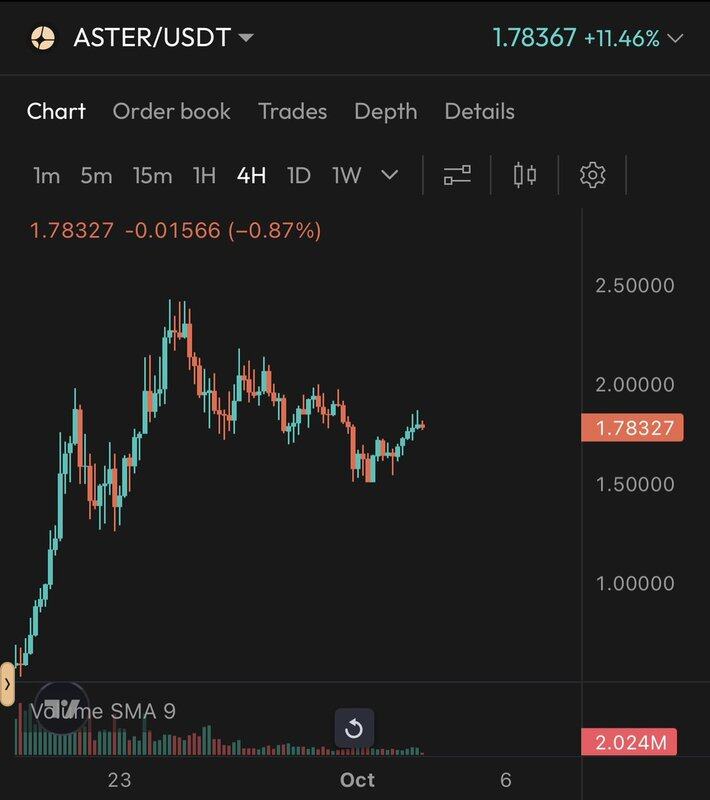Image resolution: width=710 pixels, height=800 pixels.
Task: Open chart settings gear
Action: (x=592, y=176)
